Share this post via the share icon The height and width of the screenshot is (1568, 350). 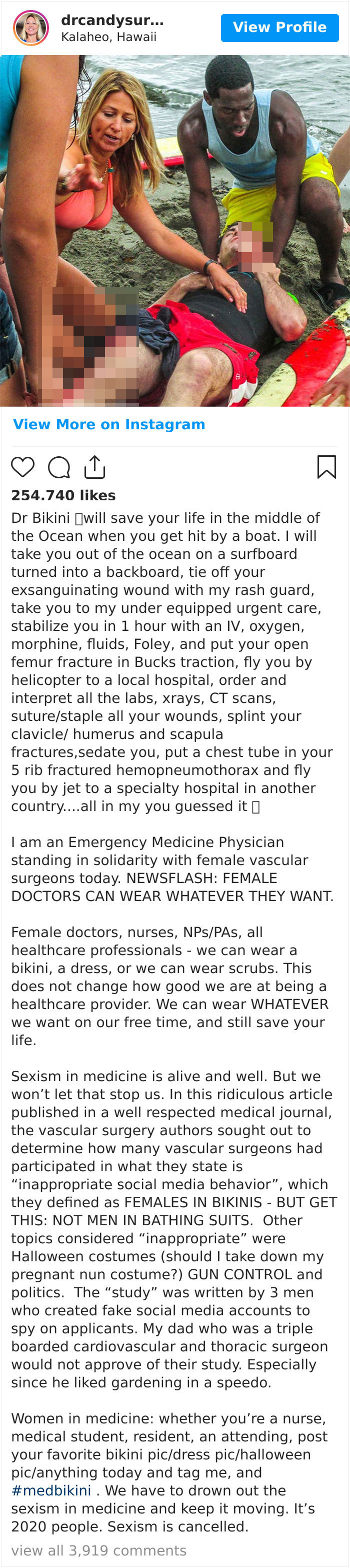coord(94,467)
